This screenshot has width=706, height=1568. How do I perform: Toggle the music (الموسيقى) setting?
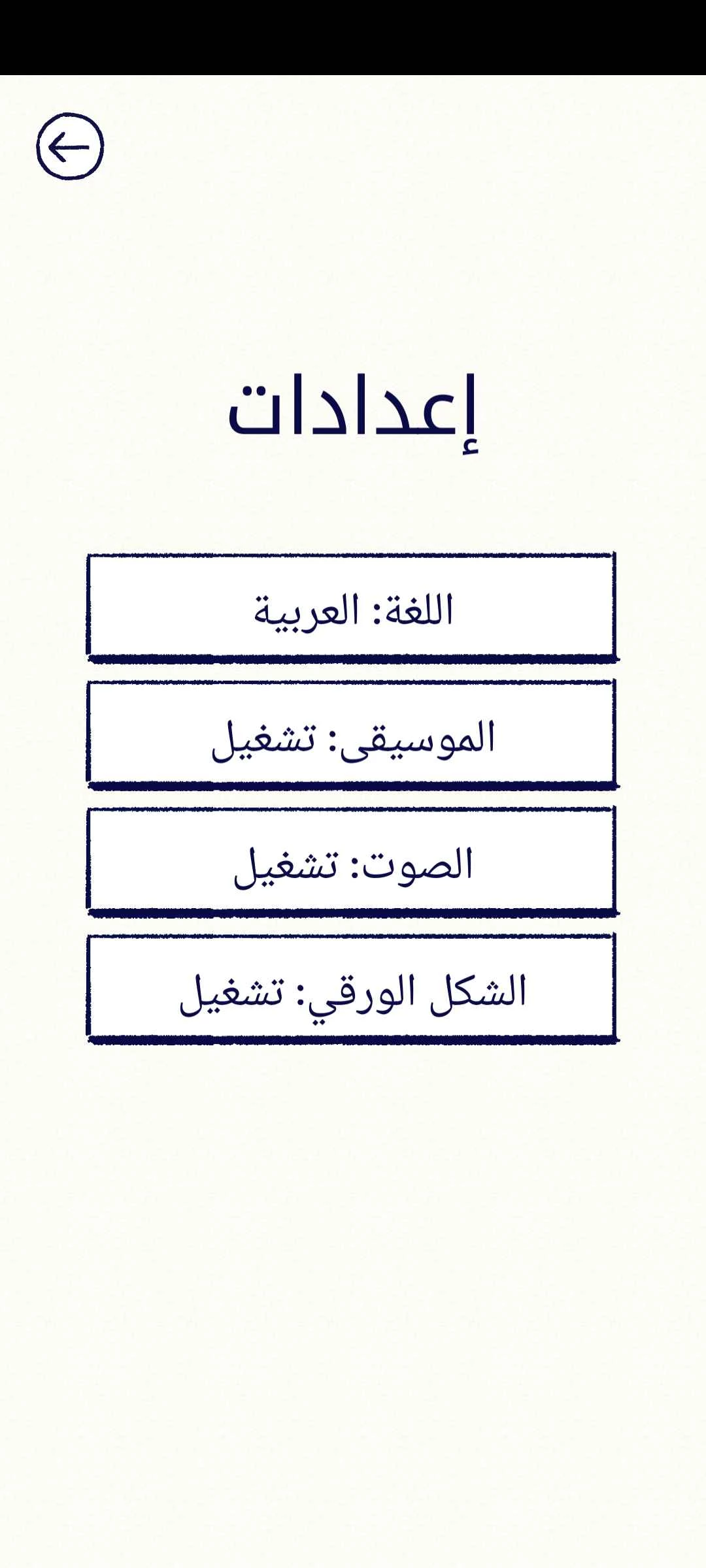[352, 734]
